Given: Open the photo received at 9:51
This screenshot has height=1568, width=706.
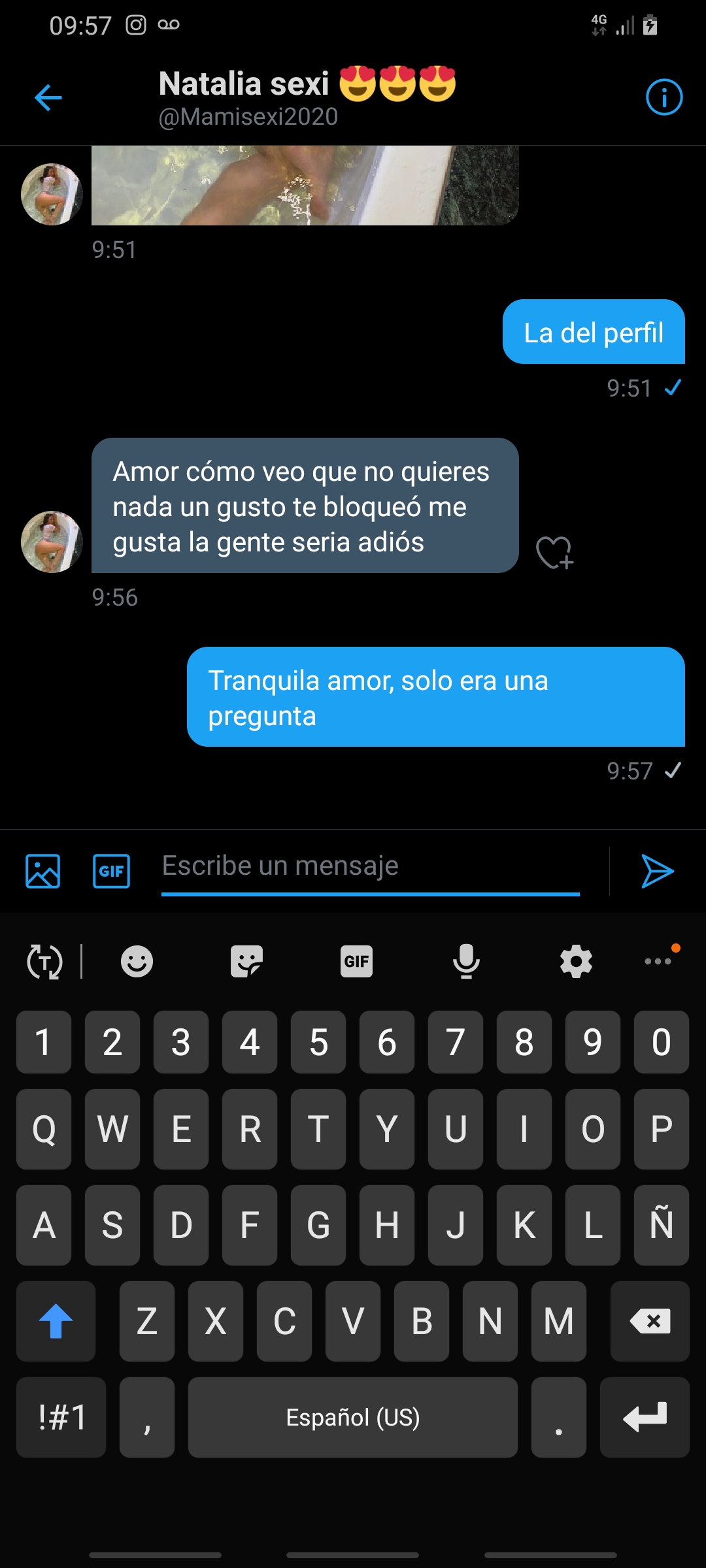Looking at the screenshot, I should [x=305, y=186].
